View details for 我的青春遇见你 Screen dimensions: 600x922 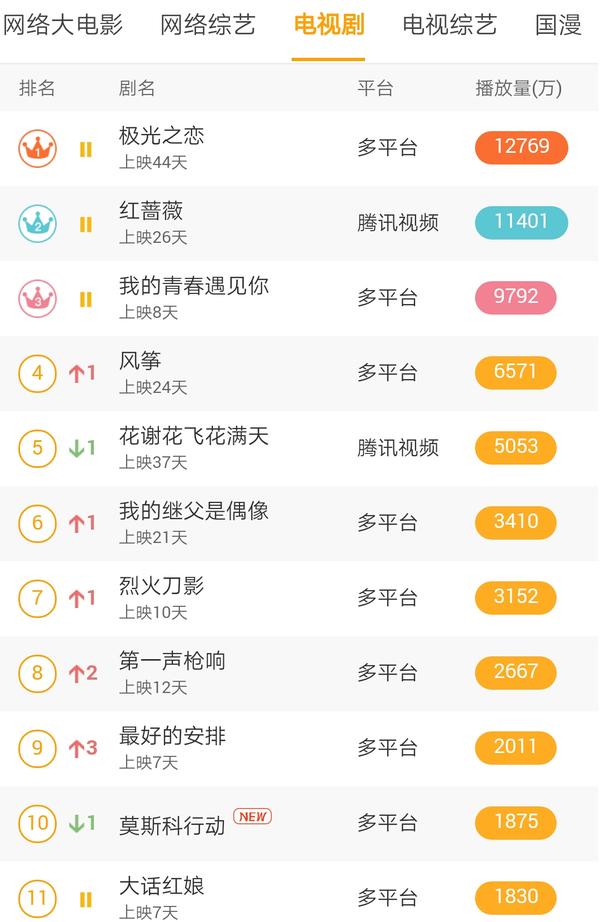pos(194,298)
